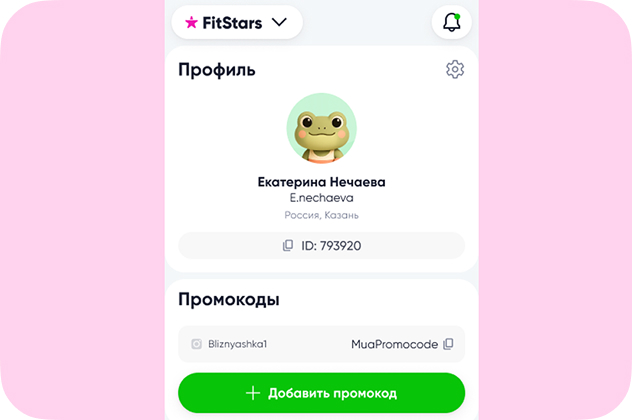Open profile settings gear
Image resolution: width=632 pixels, height=420 pixels.
coord(455,70)
